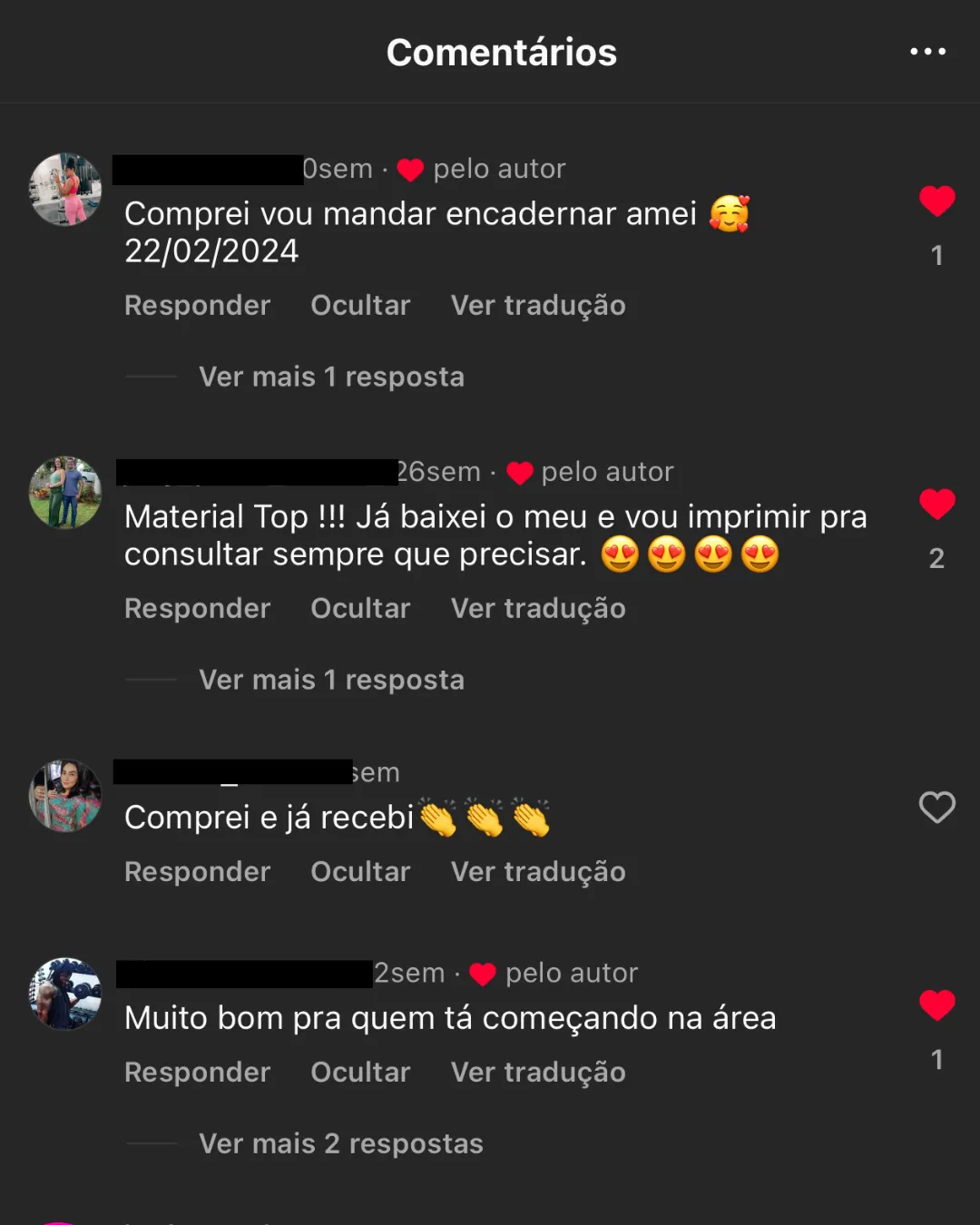Reply to 'Muito bom pra quem tá começando' comment
The height and width of the screenshot is (1225, 980).
(x=197, y=1073)
